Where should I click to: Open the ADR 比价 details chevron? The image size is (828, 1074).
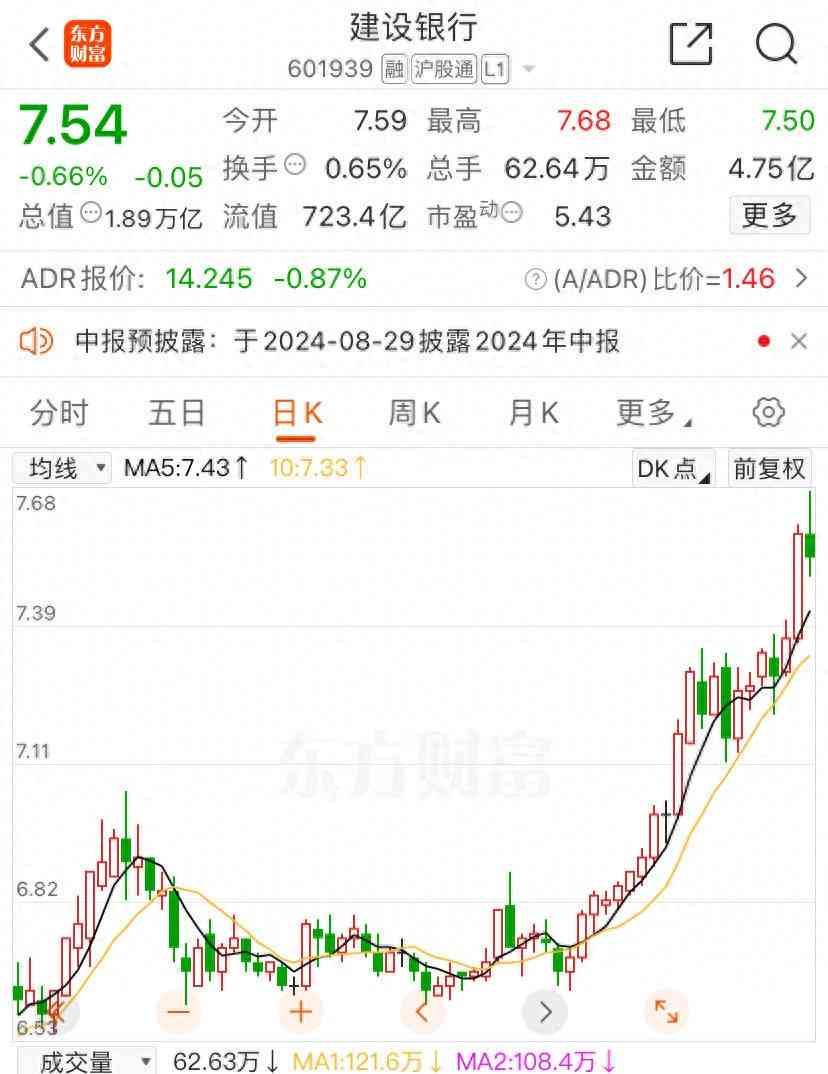tap(800, 278)
